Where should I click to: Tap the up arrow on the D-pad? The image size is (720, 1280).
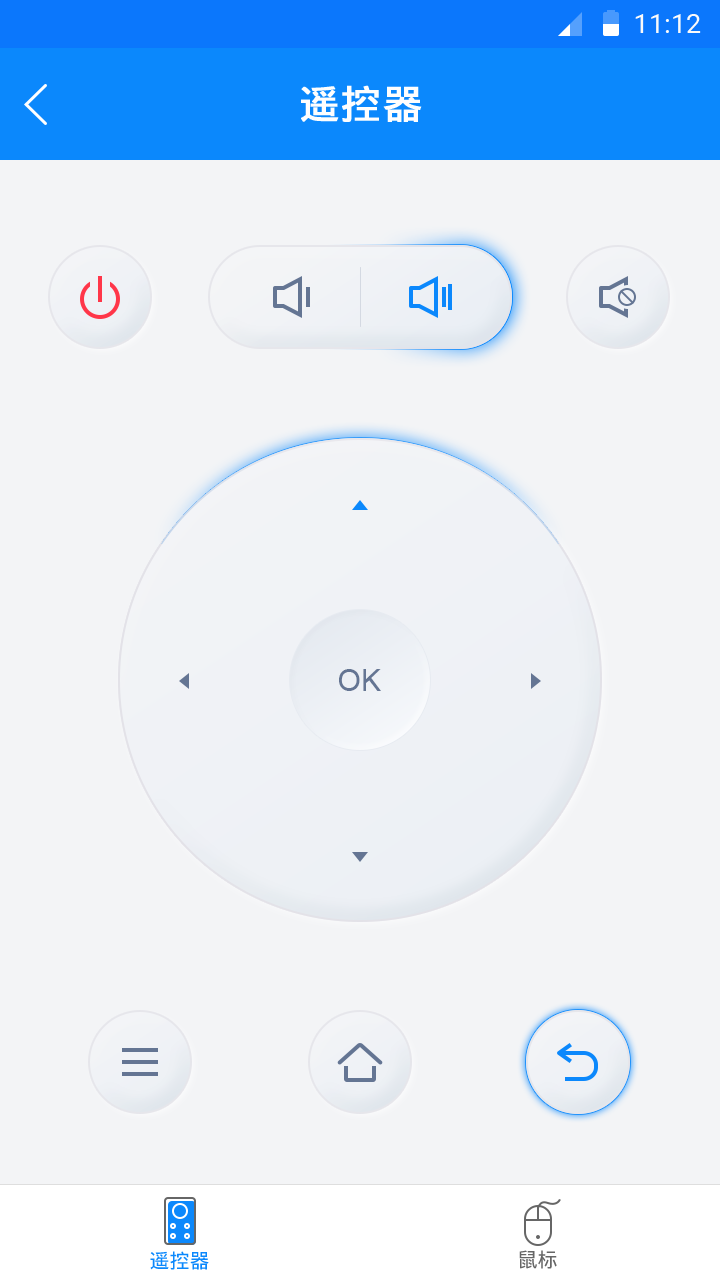360,506
